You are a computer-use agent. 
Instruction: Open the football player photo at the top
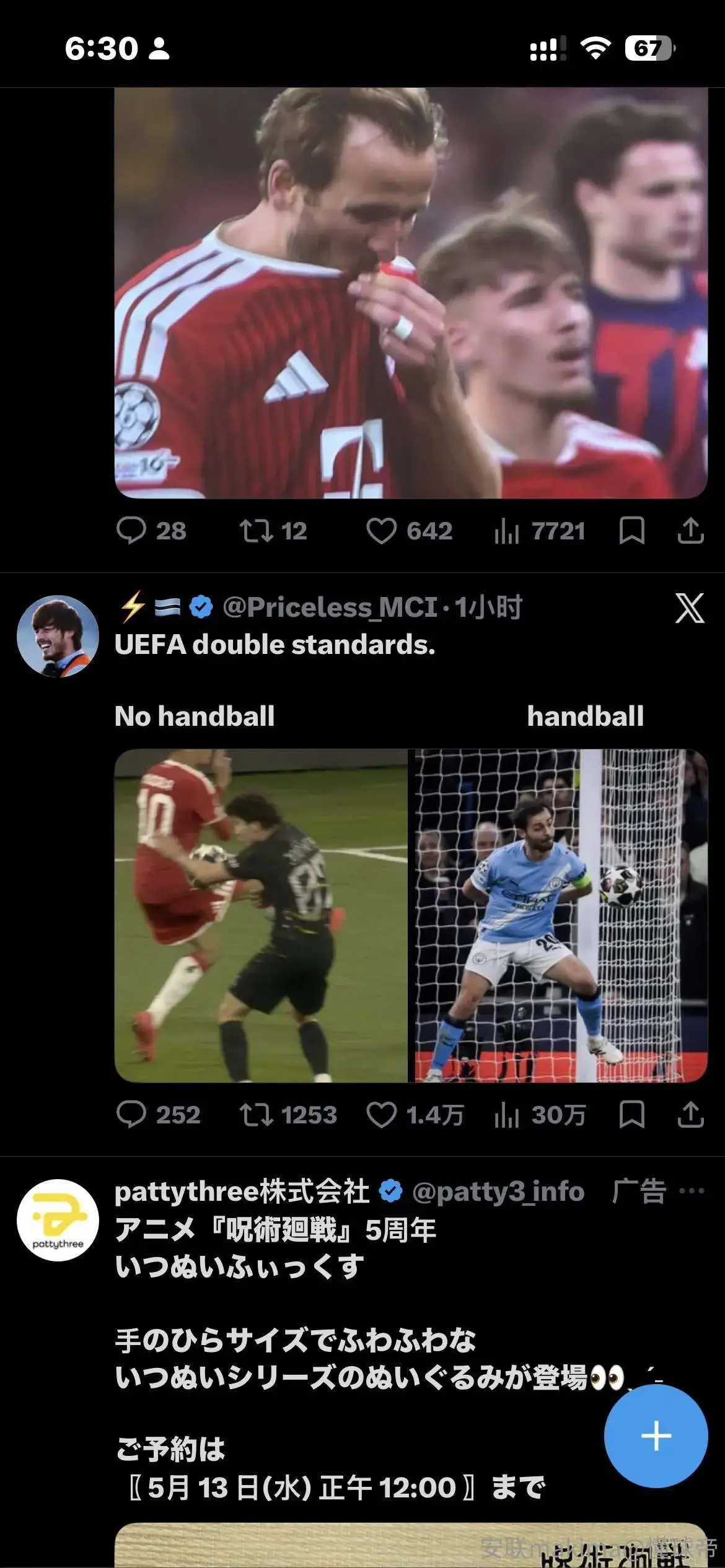pyautogui.click(x=411, y=293)
